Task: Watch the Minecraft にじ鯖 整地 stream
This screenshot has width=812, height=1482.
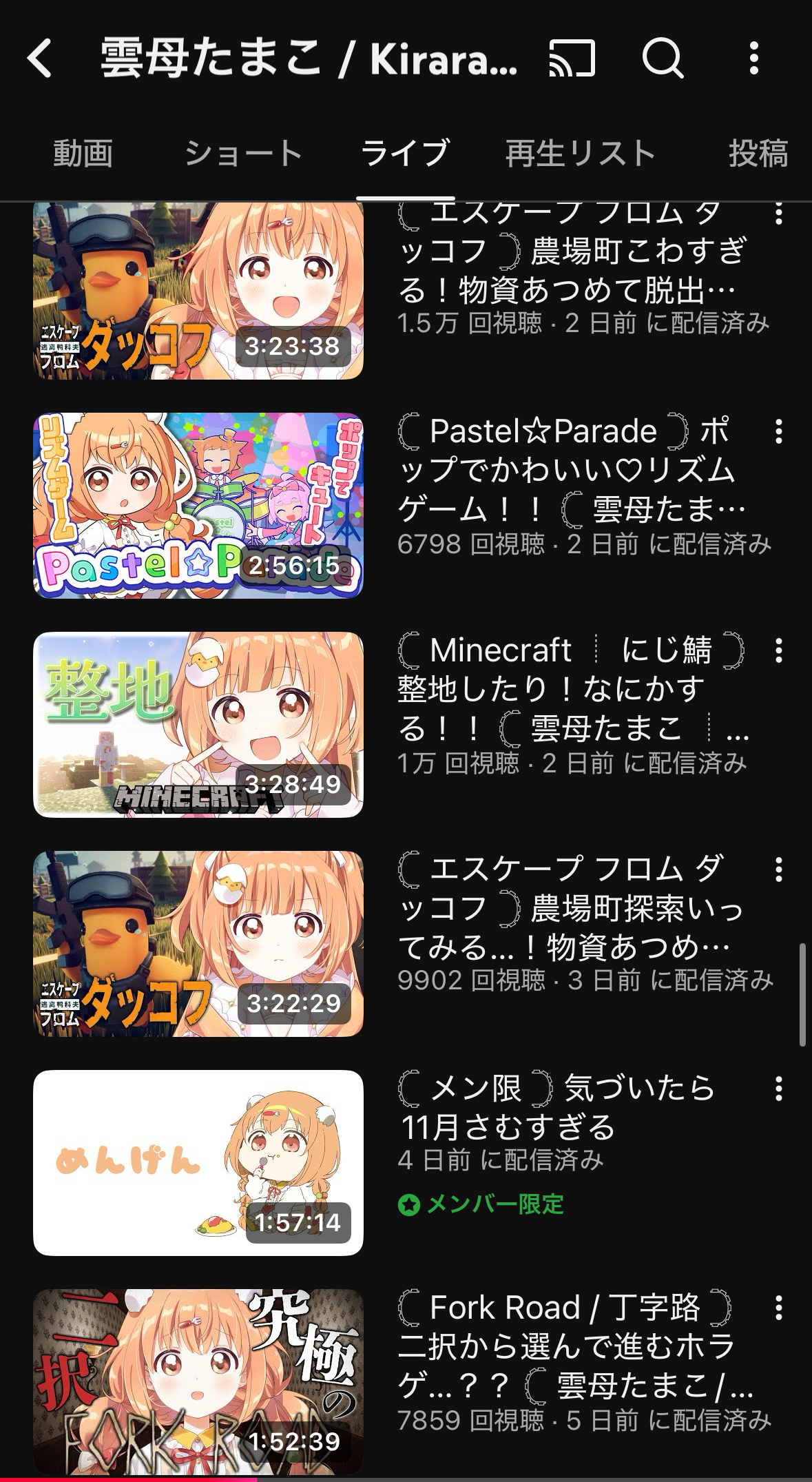Action: pos(198,725)
